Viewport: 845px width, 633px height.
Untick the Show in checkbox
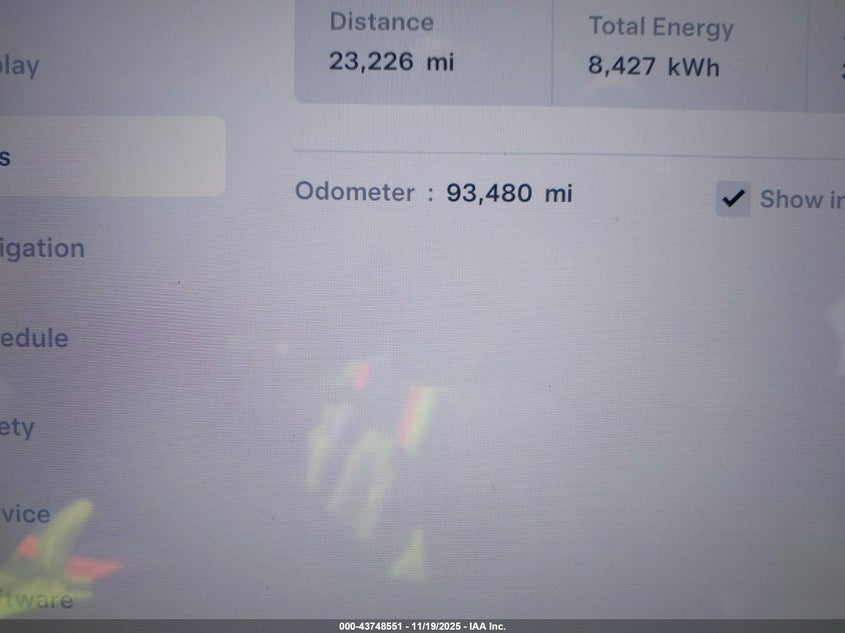pos(733,199)
